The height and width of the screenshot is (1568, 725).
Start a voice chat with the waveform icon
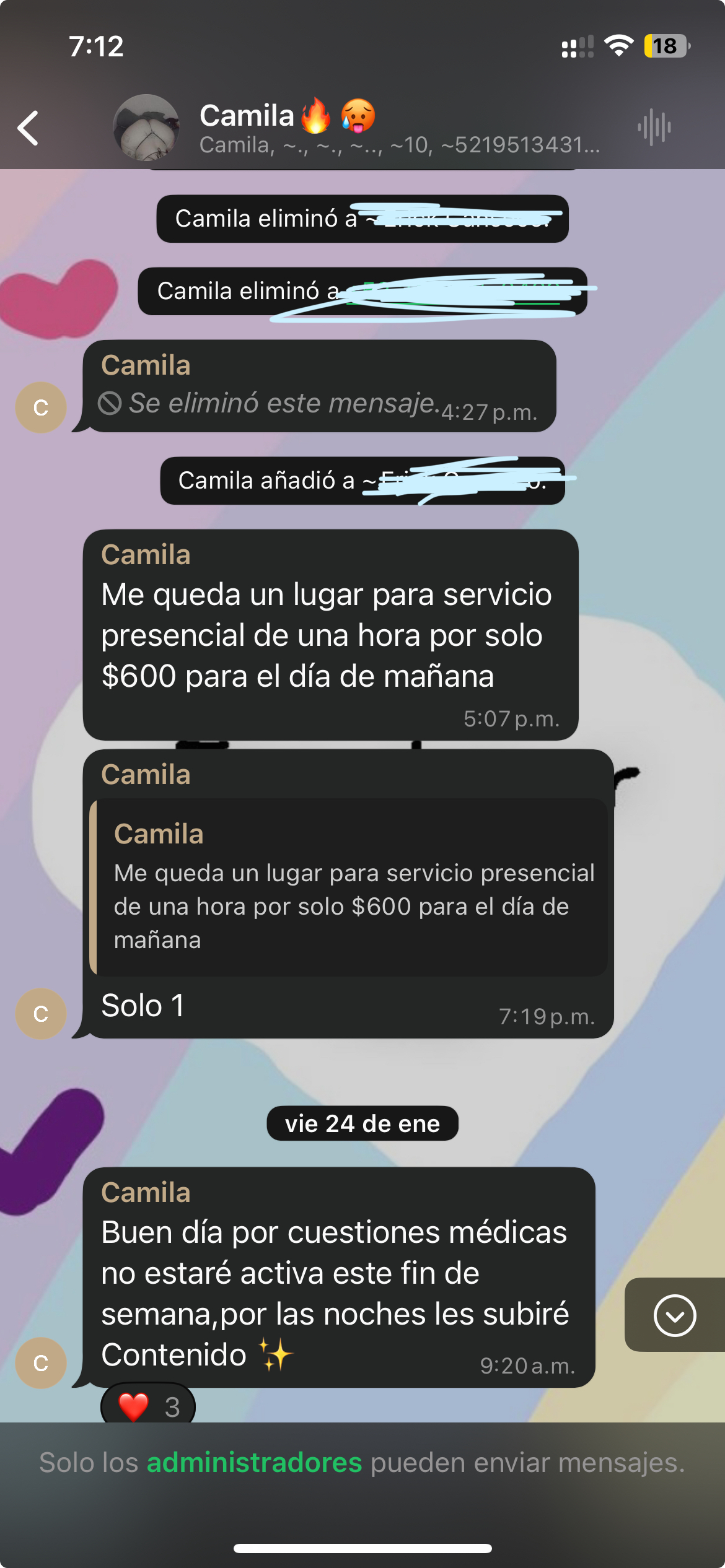click(654, 128)
